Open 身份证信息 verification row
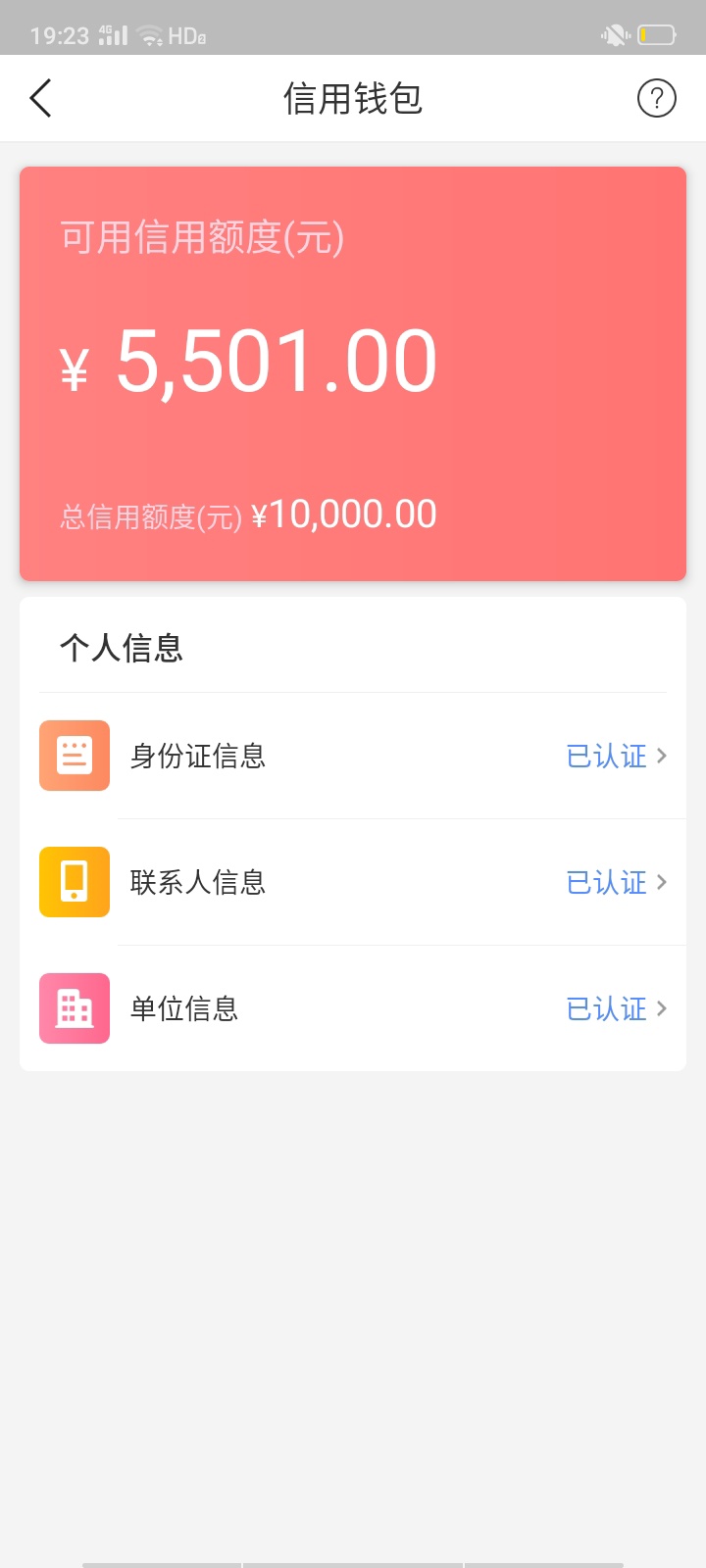 (x=353, y=756)
